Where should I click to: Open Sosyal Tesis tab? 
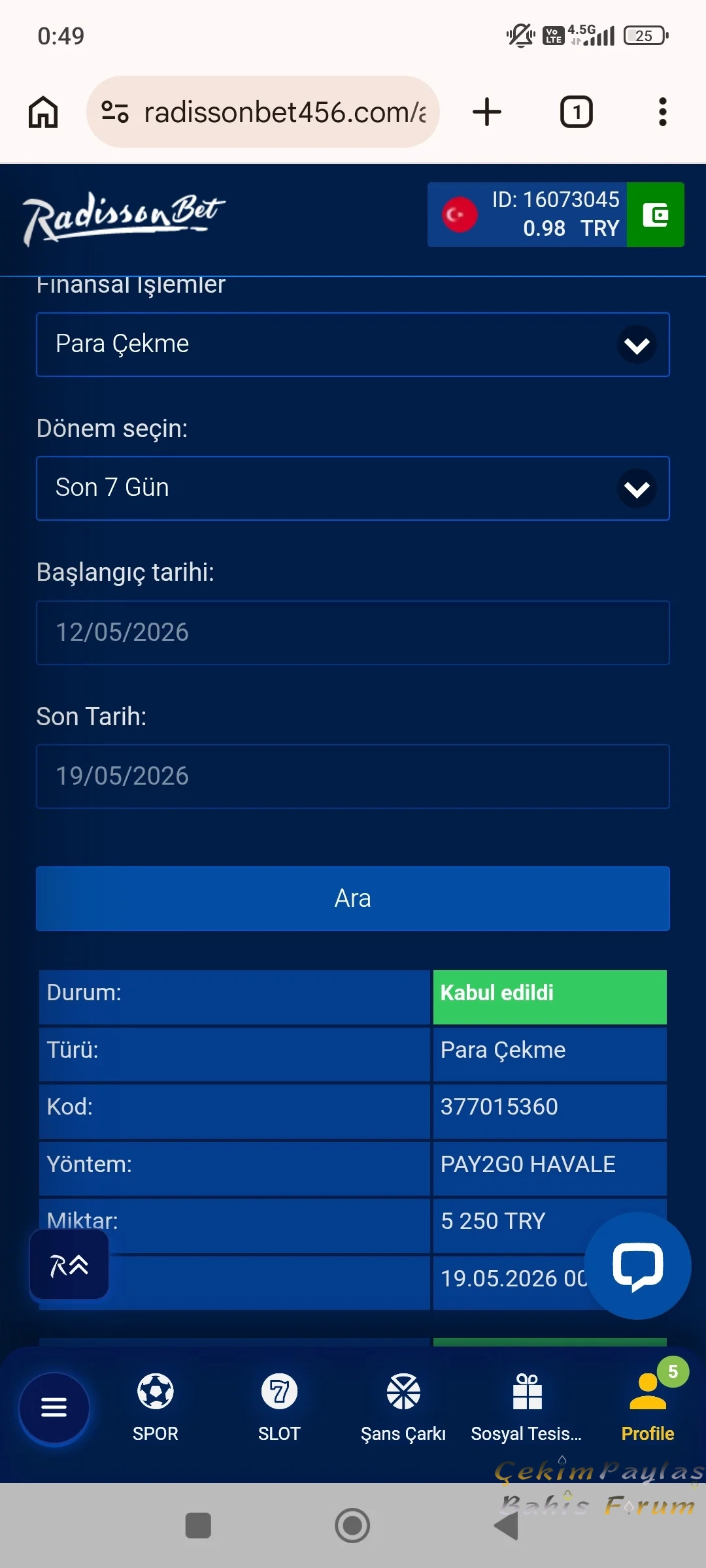(x=527, y=1407)
